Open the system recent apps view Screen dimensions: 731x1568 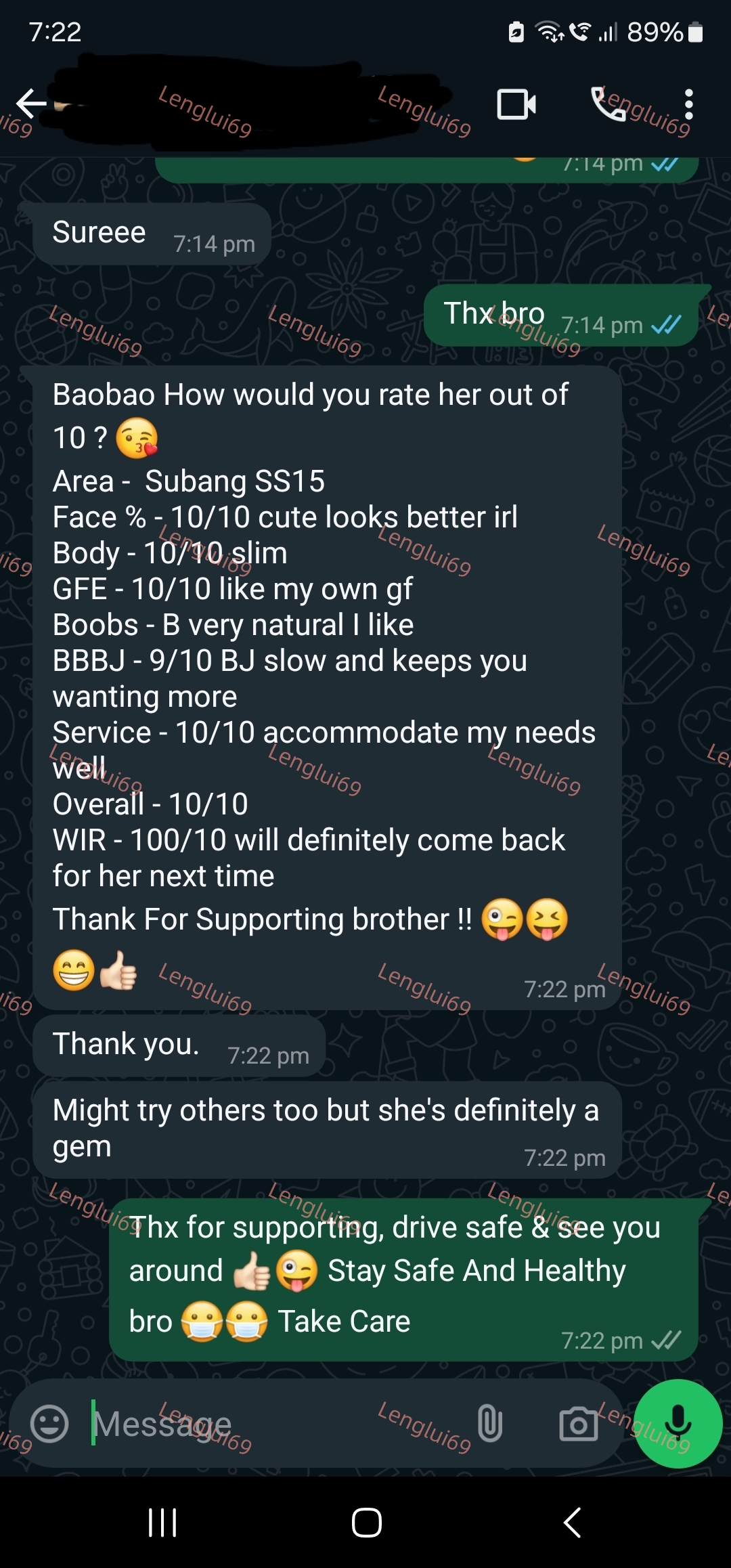click(162, 1523)
